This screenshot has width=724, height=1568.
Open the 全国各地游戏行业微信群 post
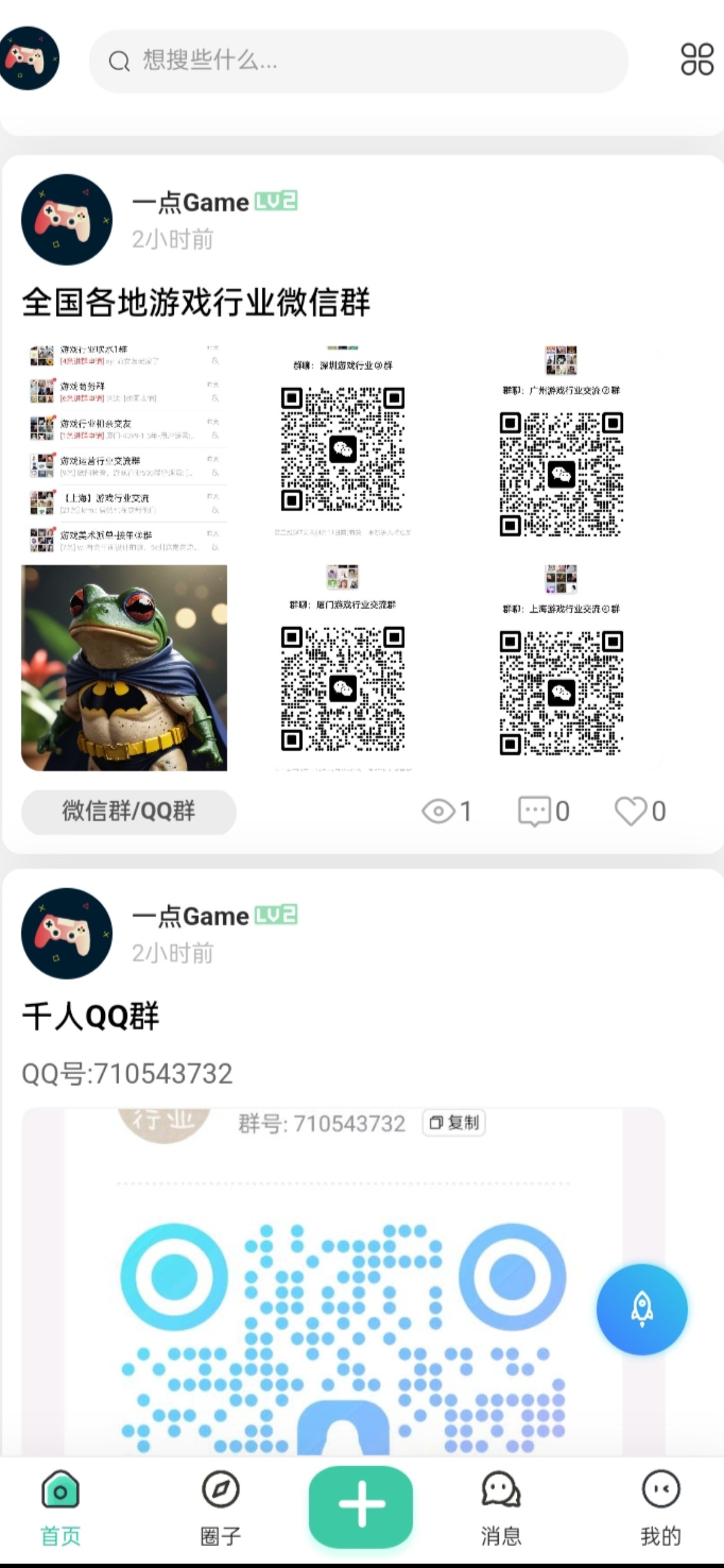(196, 303)
